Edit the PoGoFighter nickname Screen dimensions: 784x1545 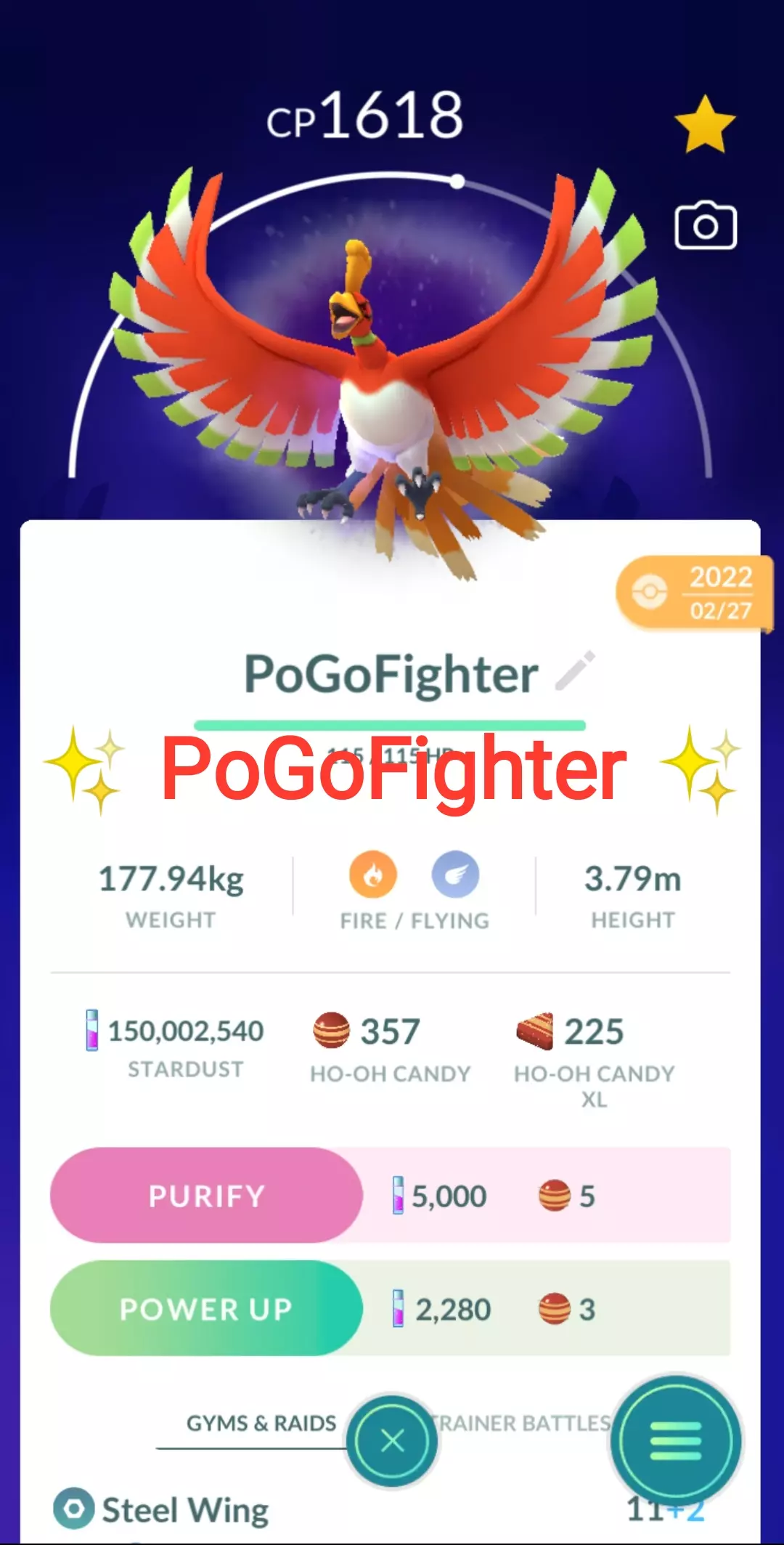pos(576,671)
